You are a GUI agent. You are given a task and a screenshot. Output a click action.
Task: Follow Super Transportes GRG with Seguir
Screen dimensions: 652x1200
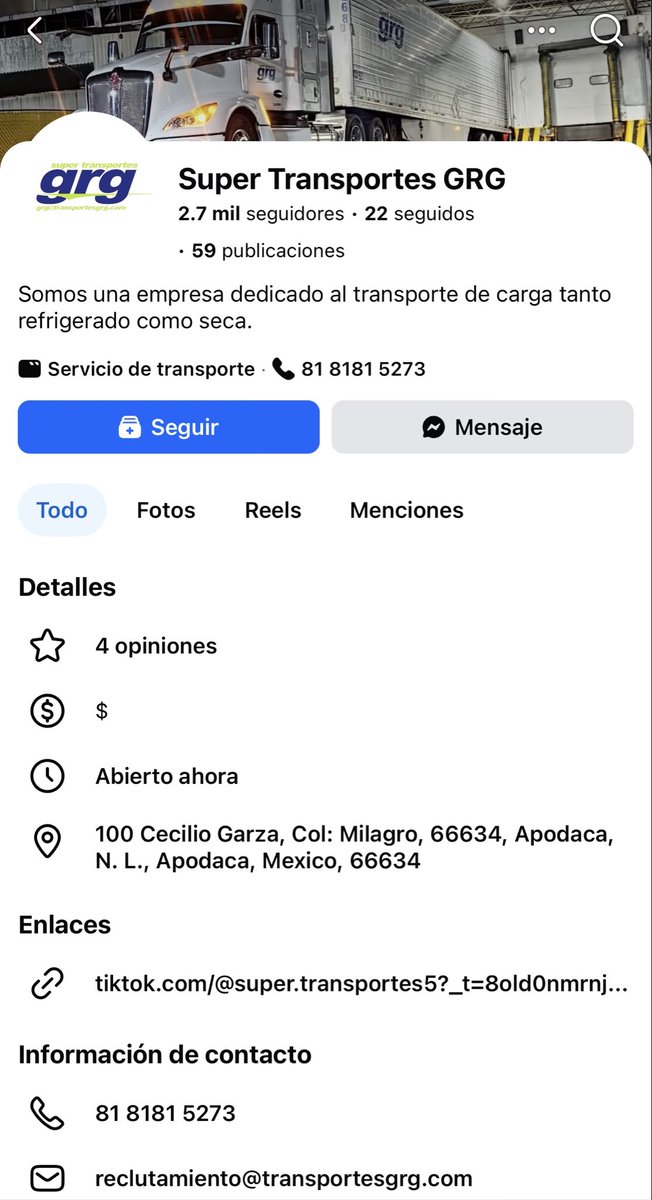tap(169, 427)
